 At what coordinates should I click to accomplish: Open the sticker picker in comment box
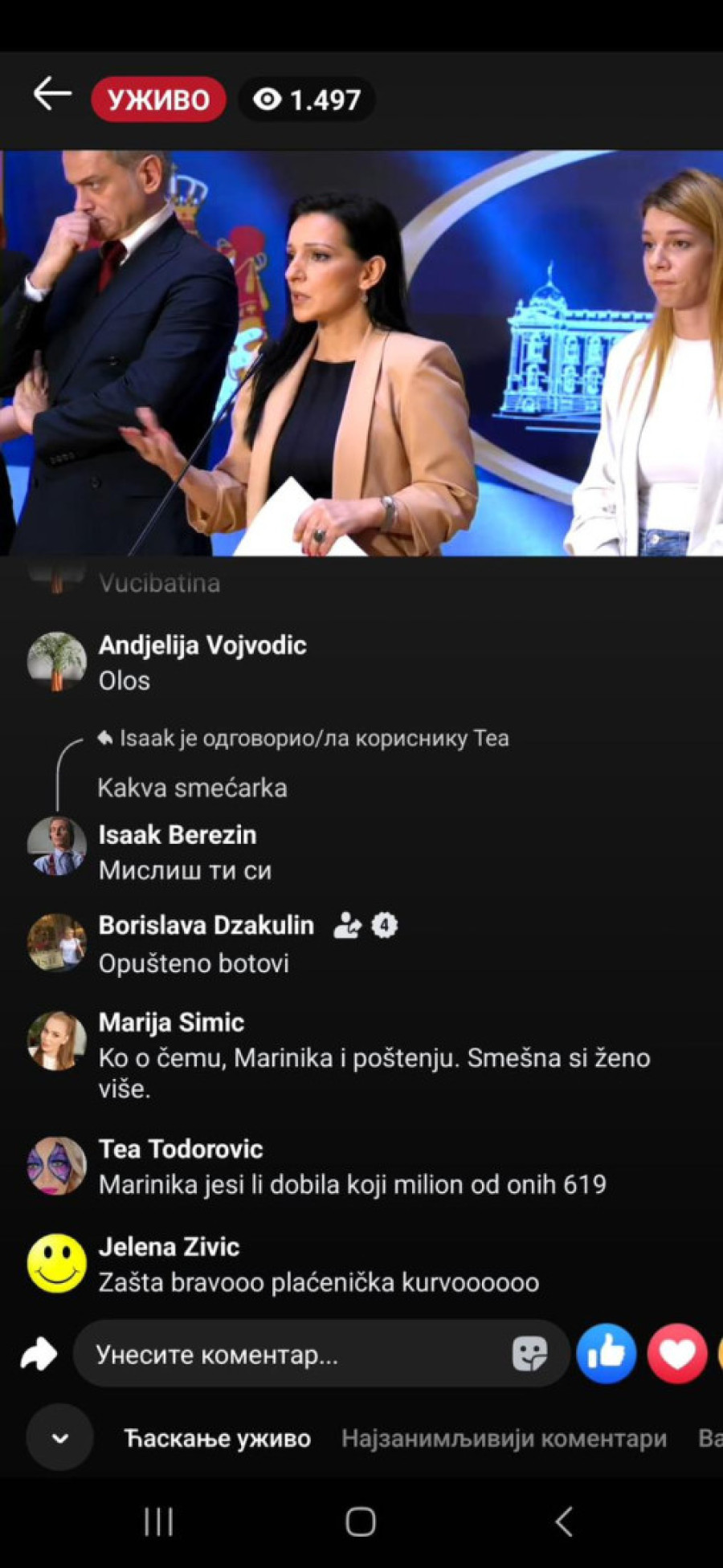coord(529,1354)
